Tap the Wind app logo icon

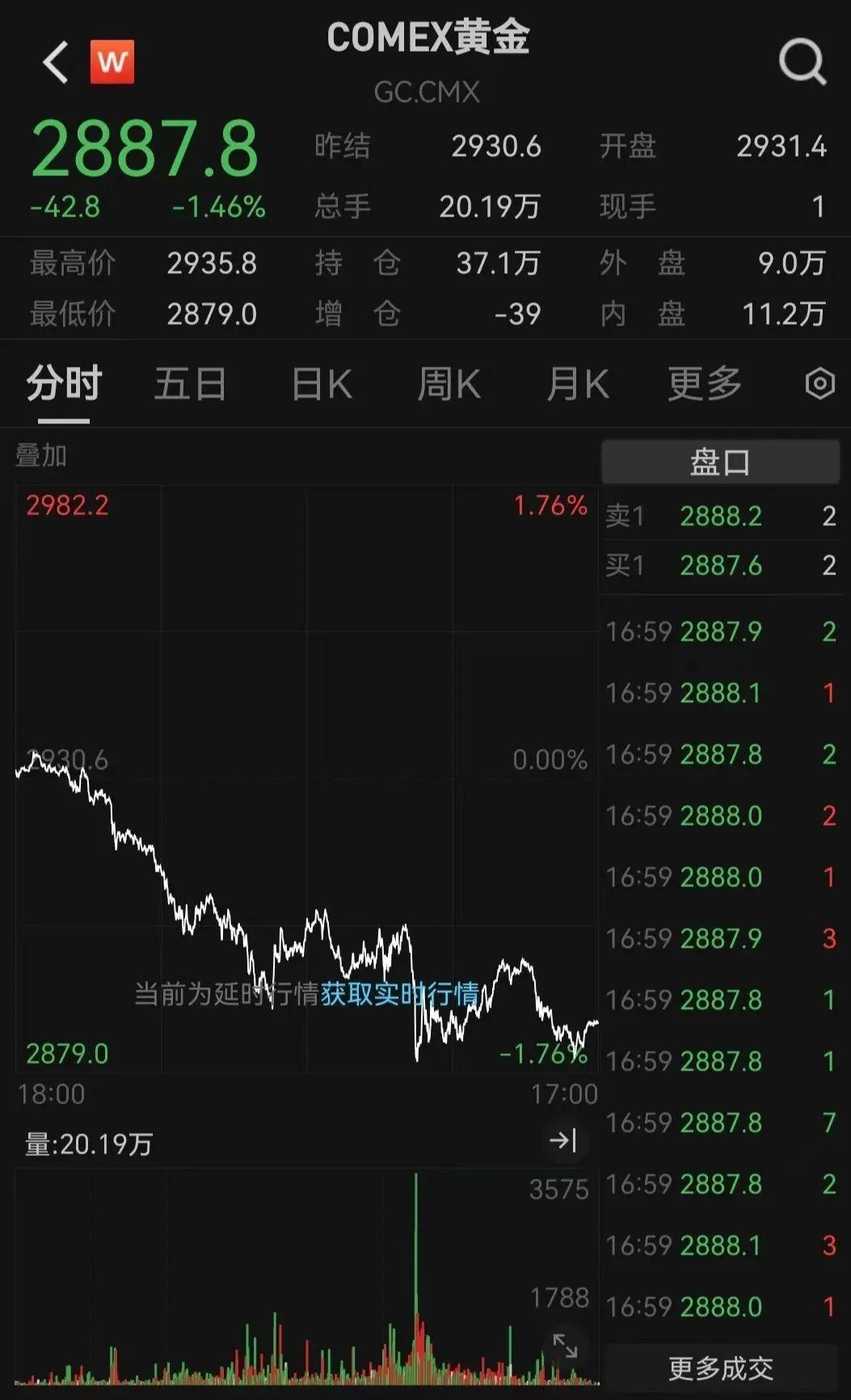pos(112,62)
